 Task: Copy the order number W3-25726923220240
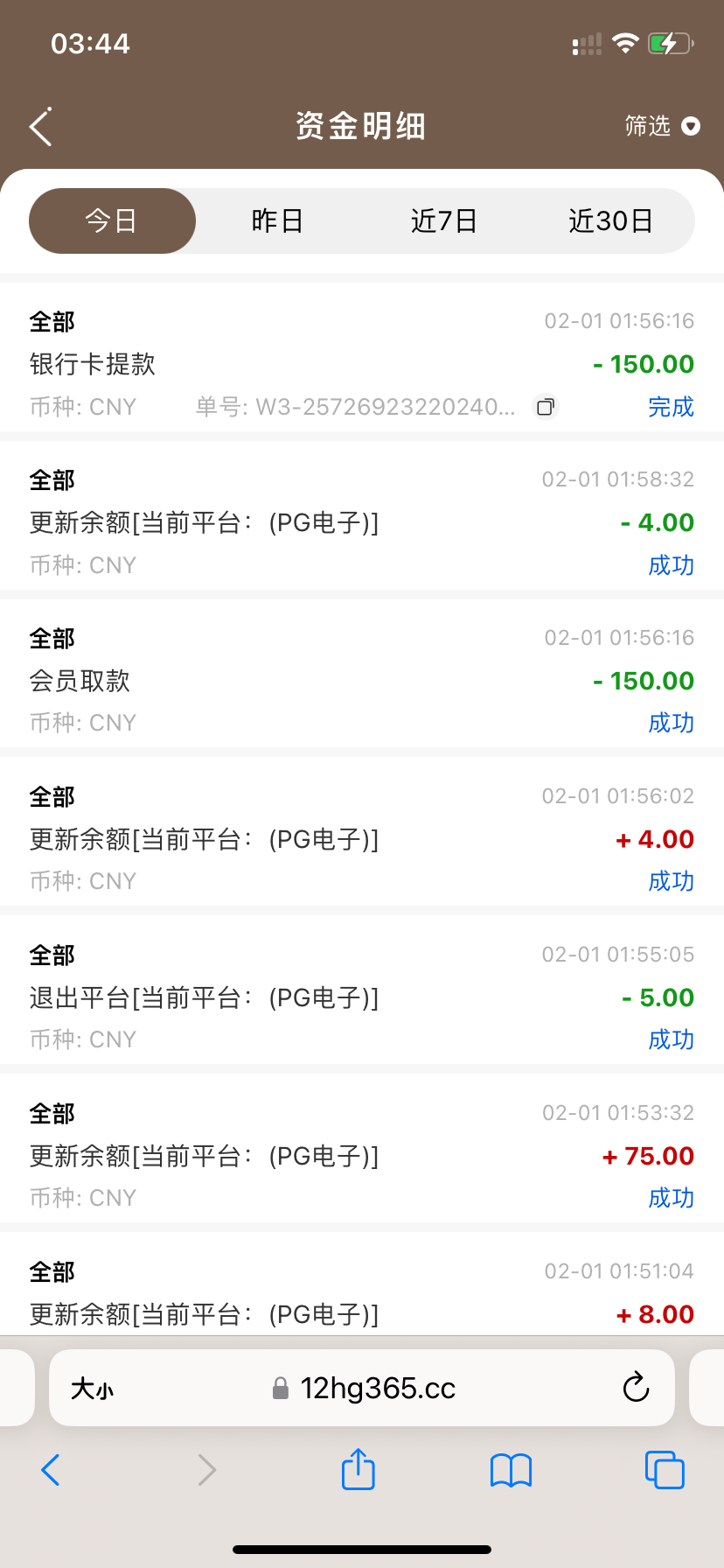pos(545,407)
